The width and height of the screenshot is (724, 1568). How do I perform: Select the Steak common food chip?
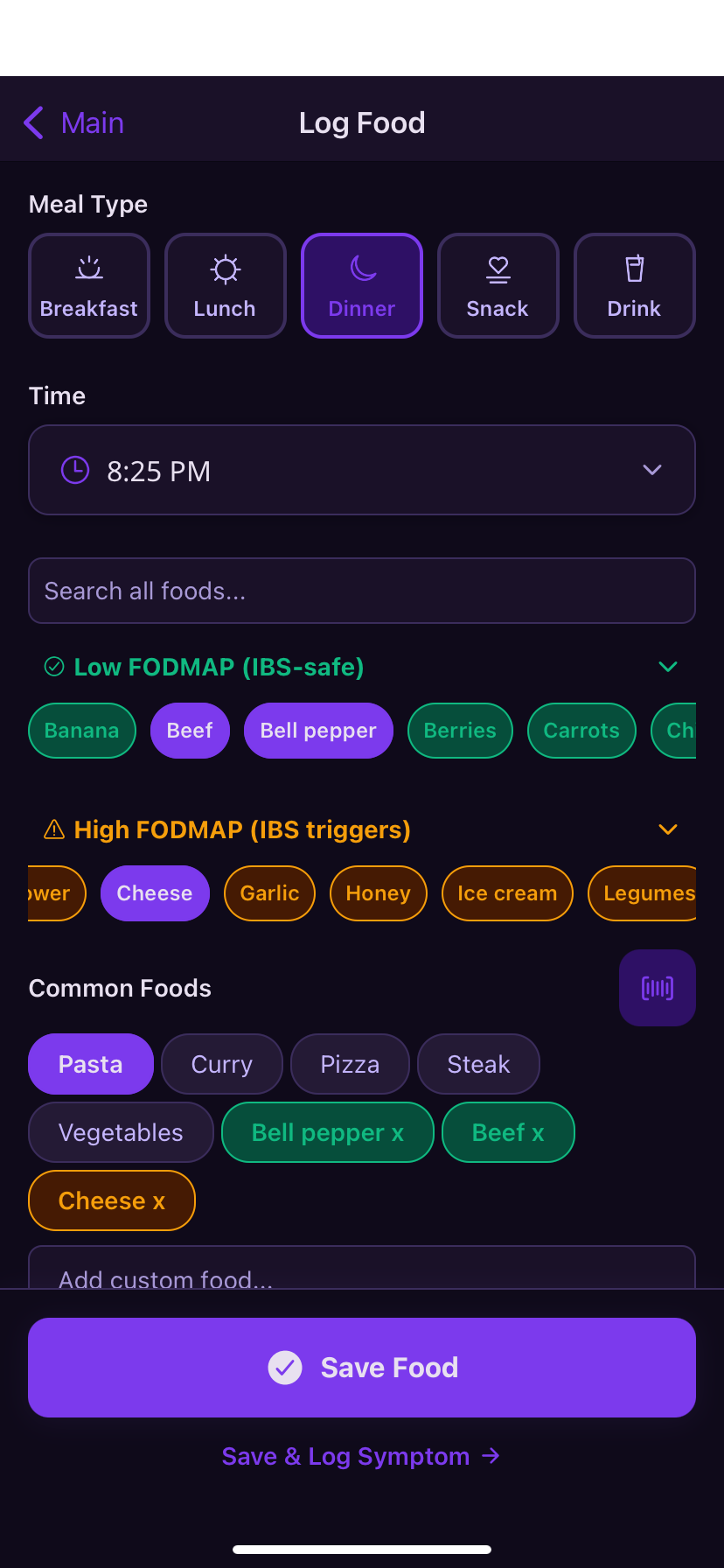click(478, 1063)
